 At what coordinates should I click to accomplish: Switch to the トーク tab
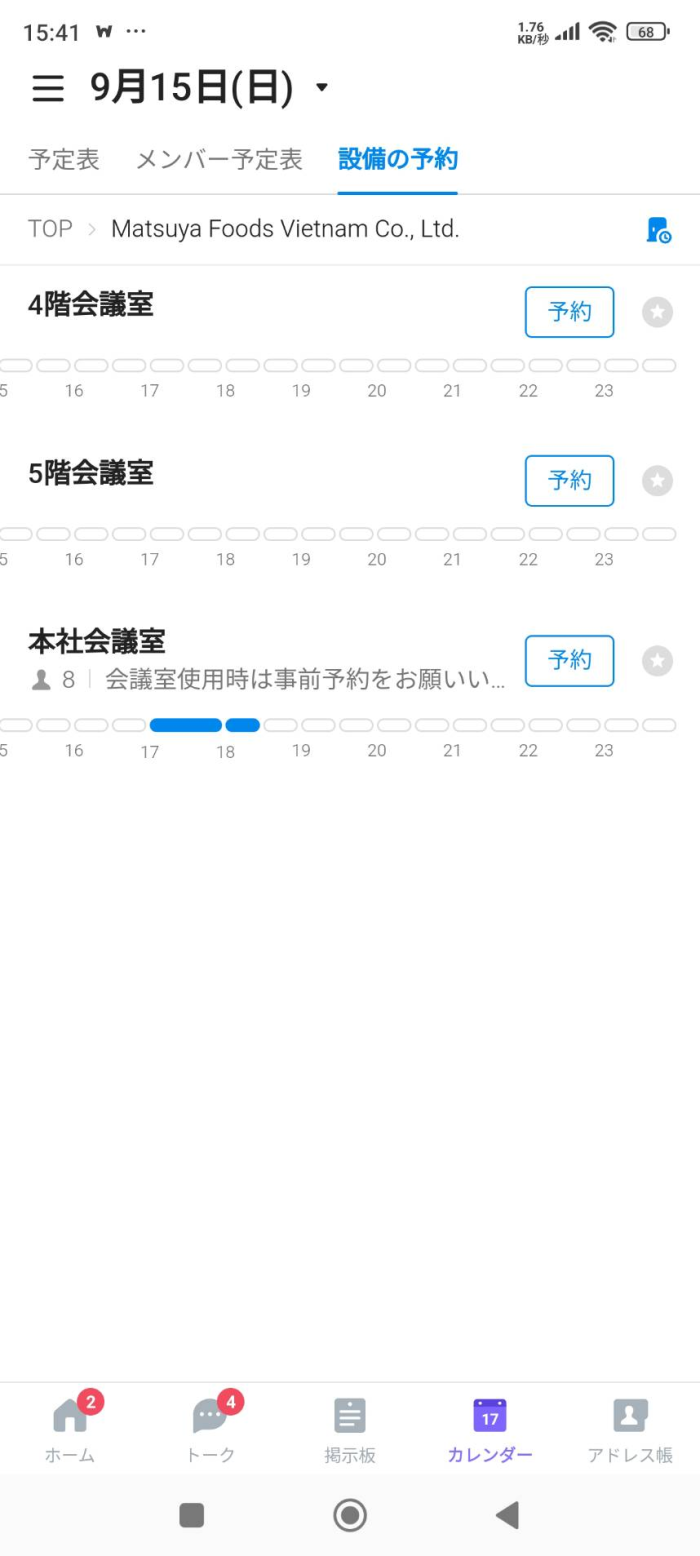210,1428
